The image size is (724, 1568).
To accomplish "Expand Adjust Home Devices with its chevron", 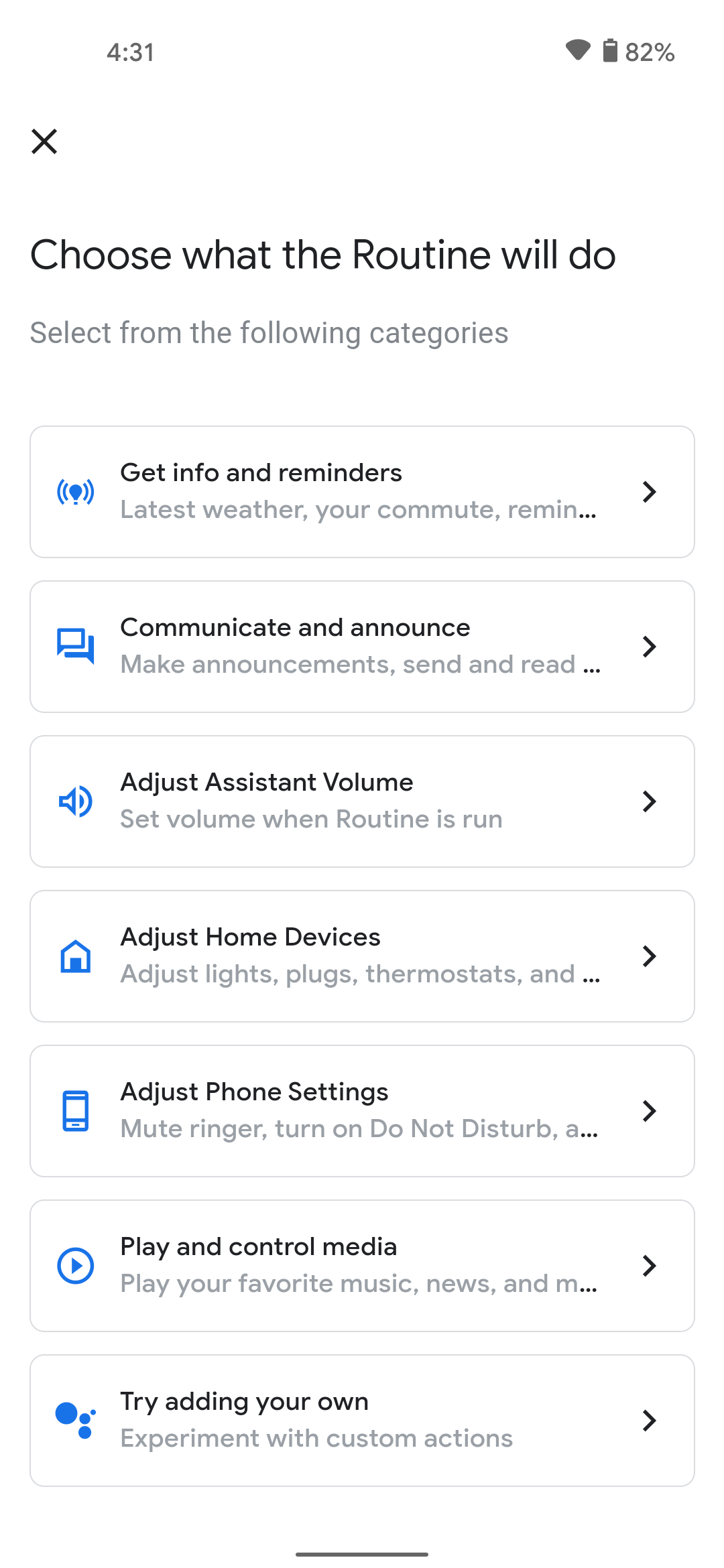I will pos(649,956).
